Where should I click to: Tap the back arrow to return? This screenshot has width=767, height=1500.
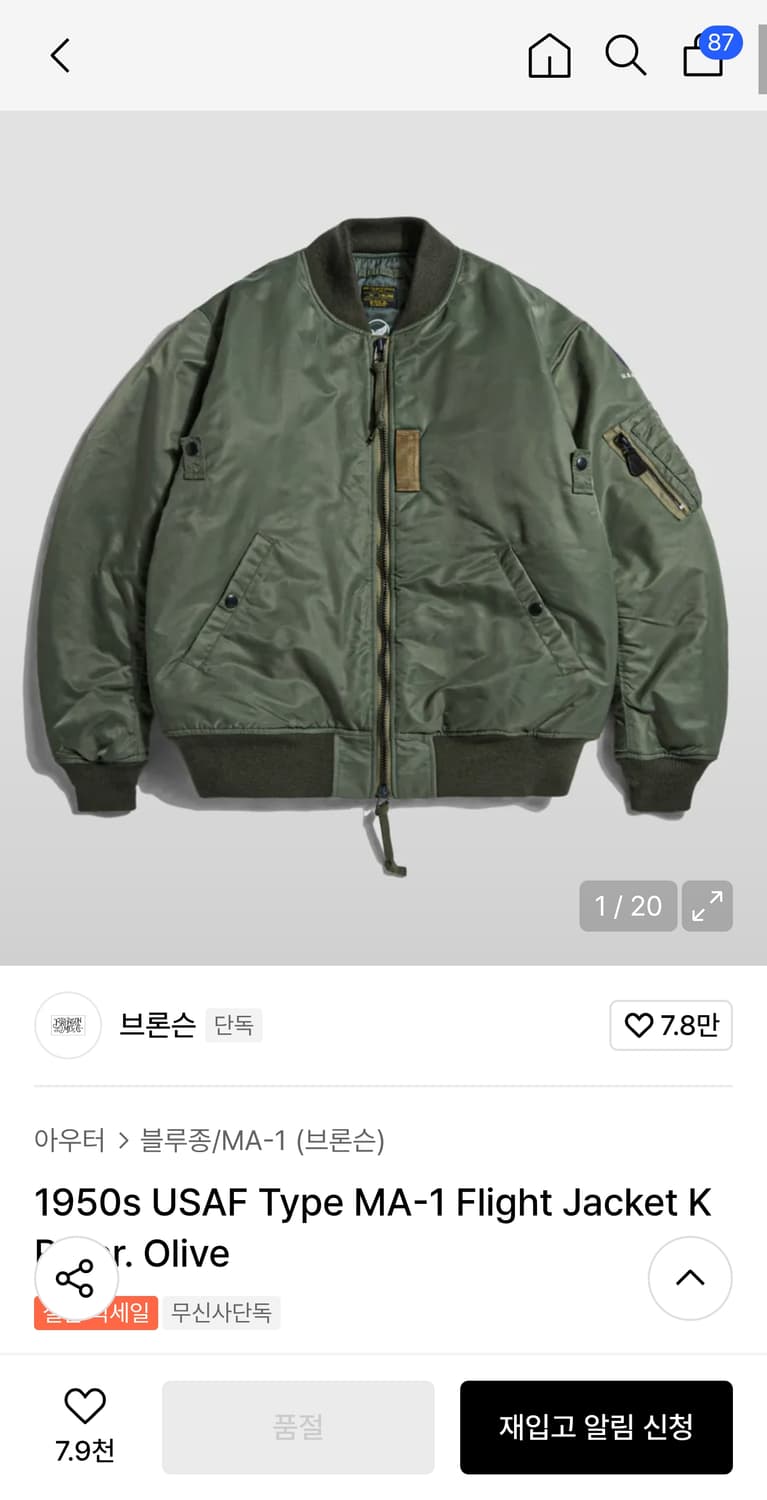pyautogui.click(x=58, y=56)
